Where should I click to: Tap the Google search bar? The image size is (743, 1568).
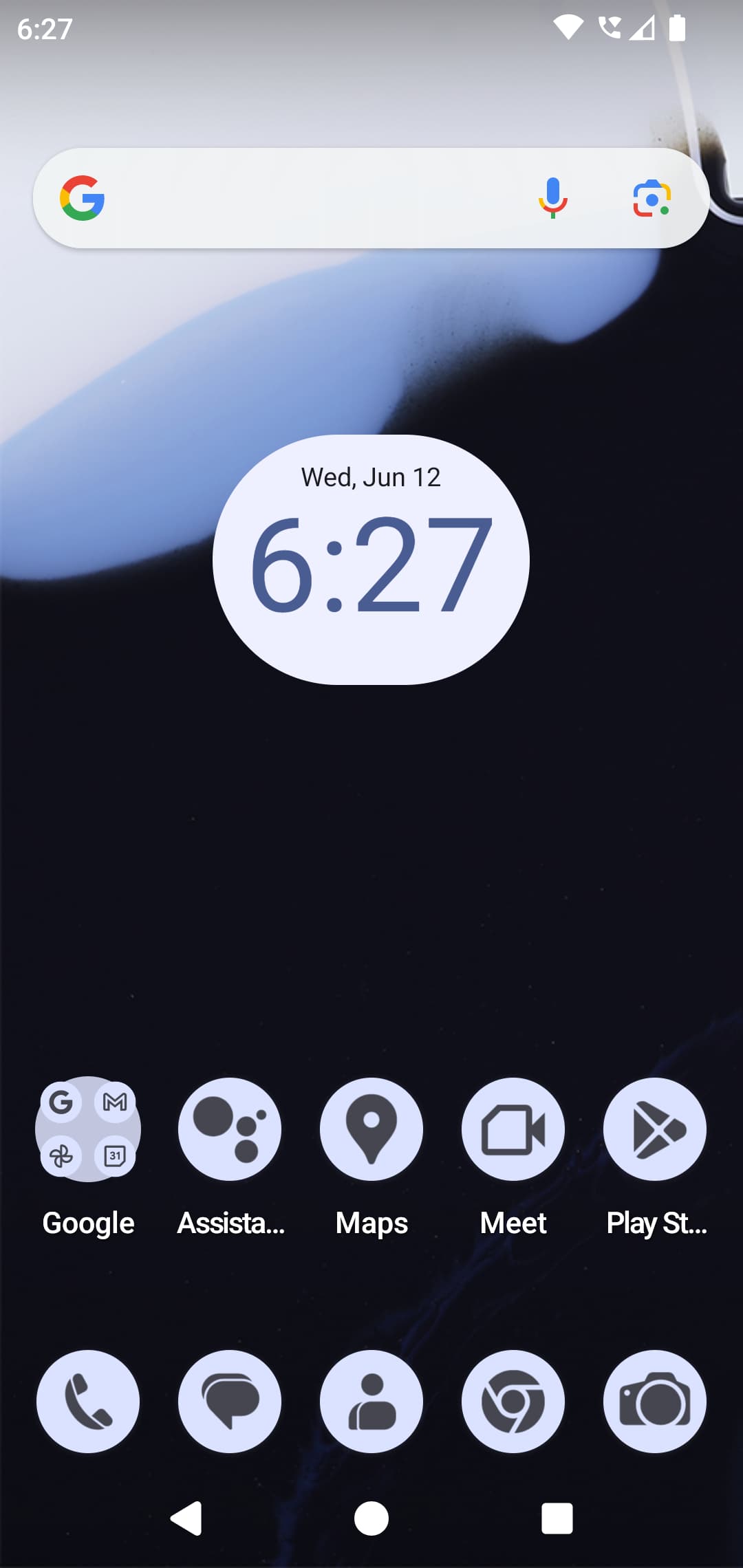371,198
